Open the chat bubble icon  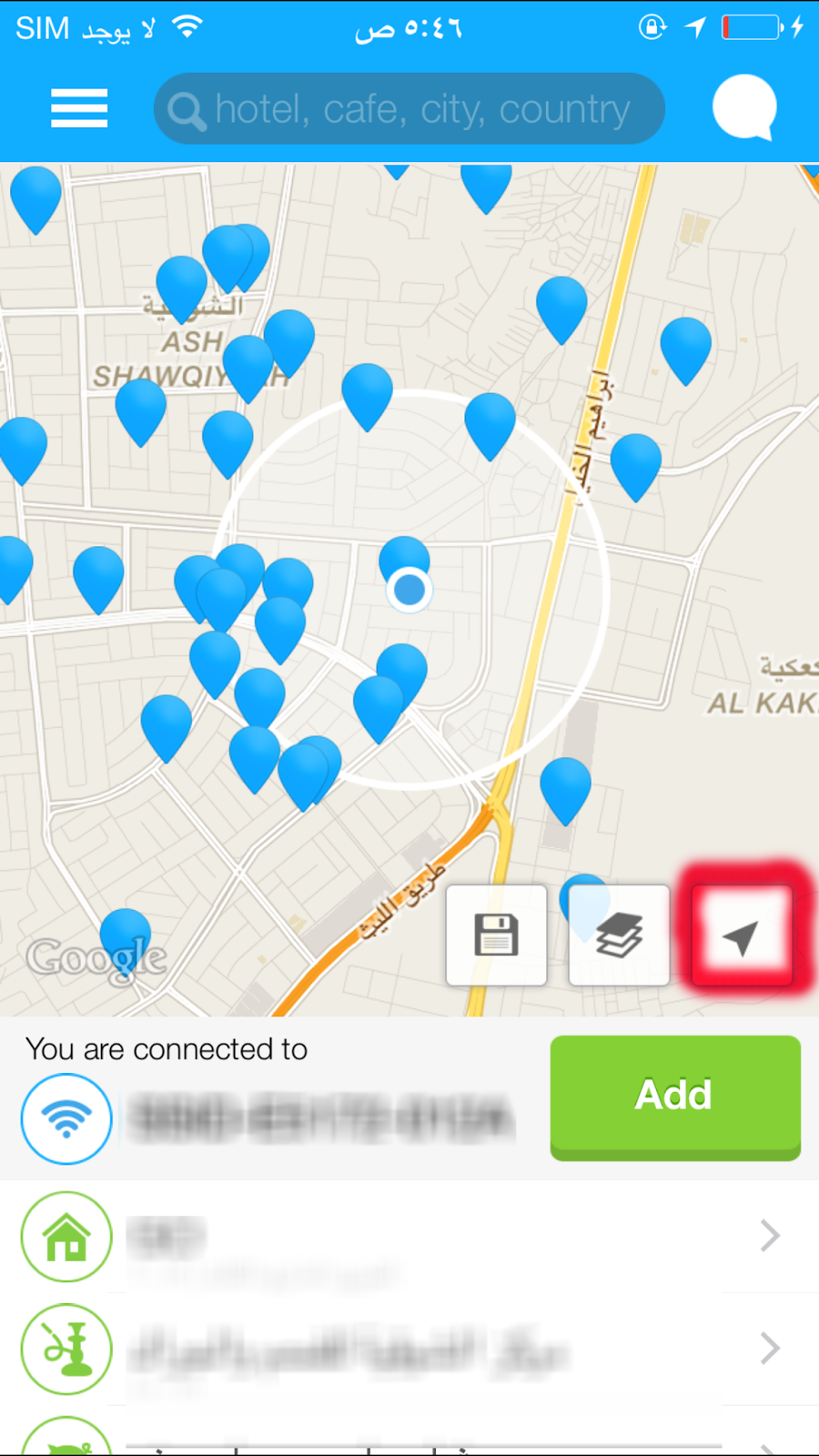744,107
